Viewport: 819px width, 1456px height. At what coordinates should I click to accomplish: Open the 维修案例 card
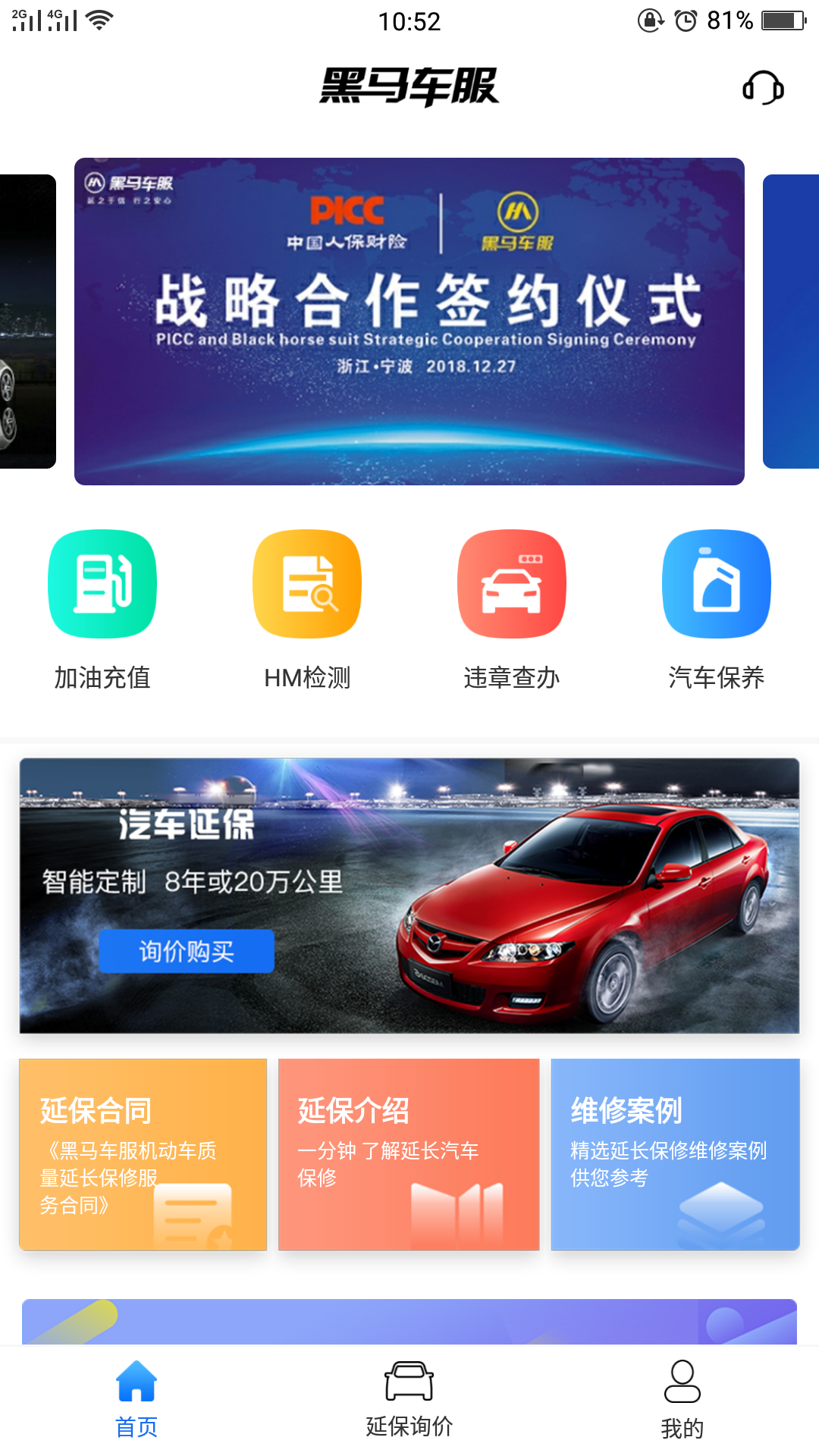675,1154
